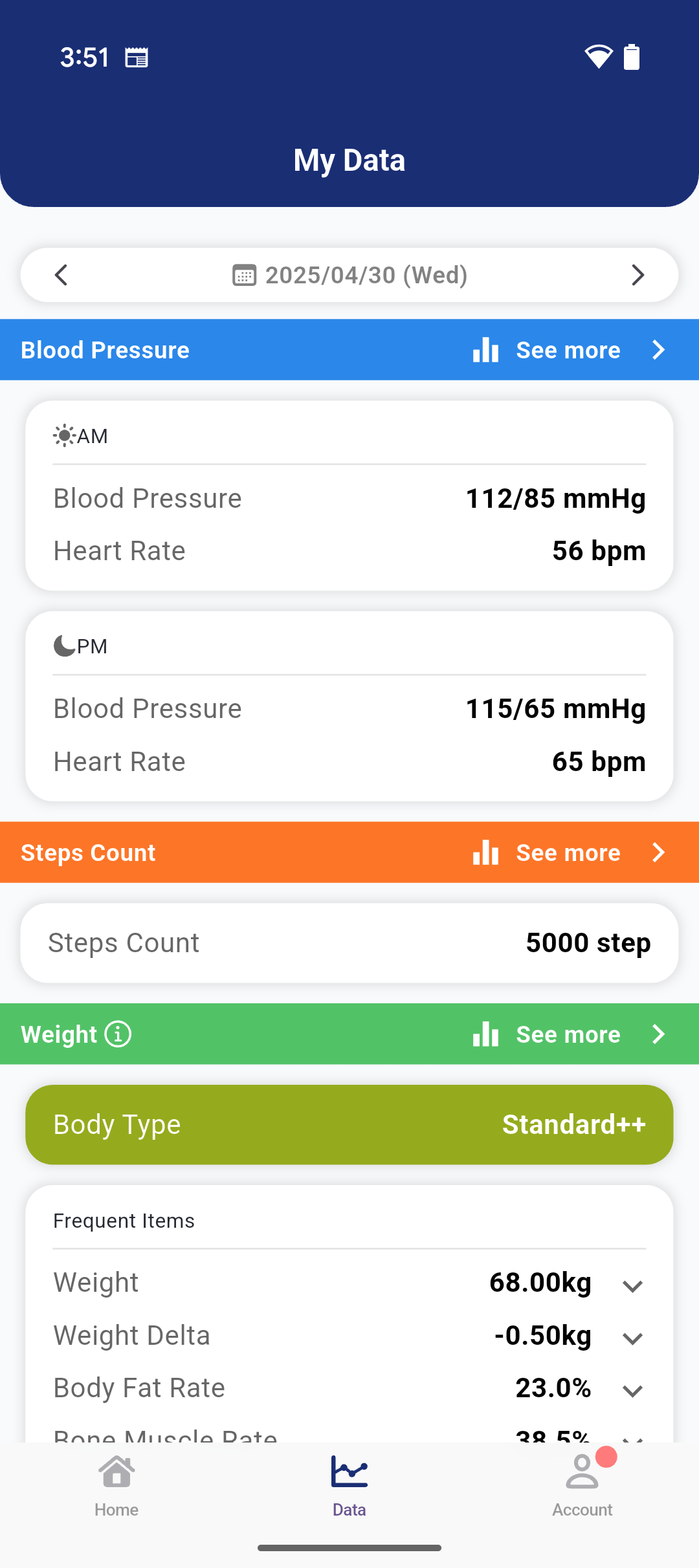Expand the Body Fat Rate row
699x1568 pixels.
coord(632,1390)
